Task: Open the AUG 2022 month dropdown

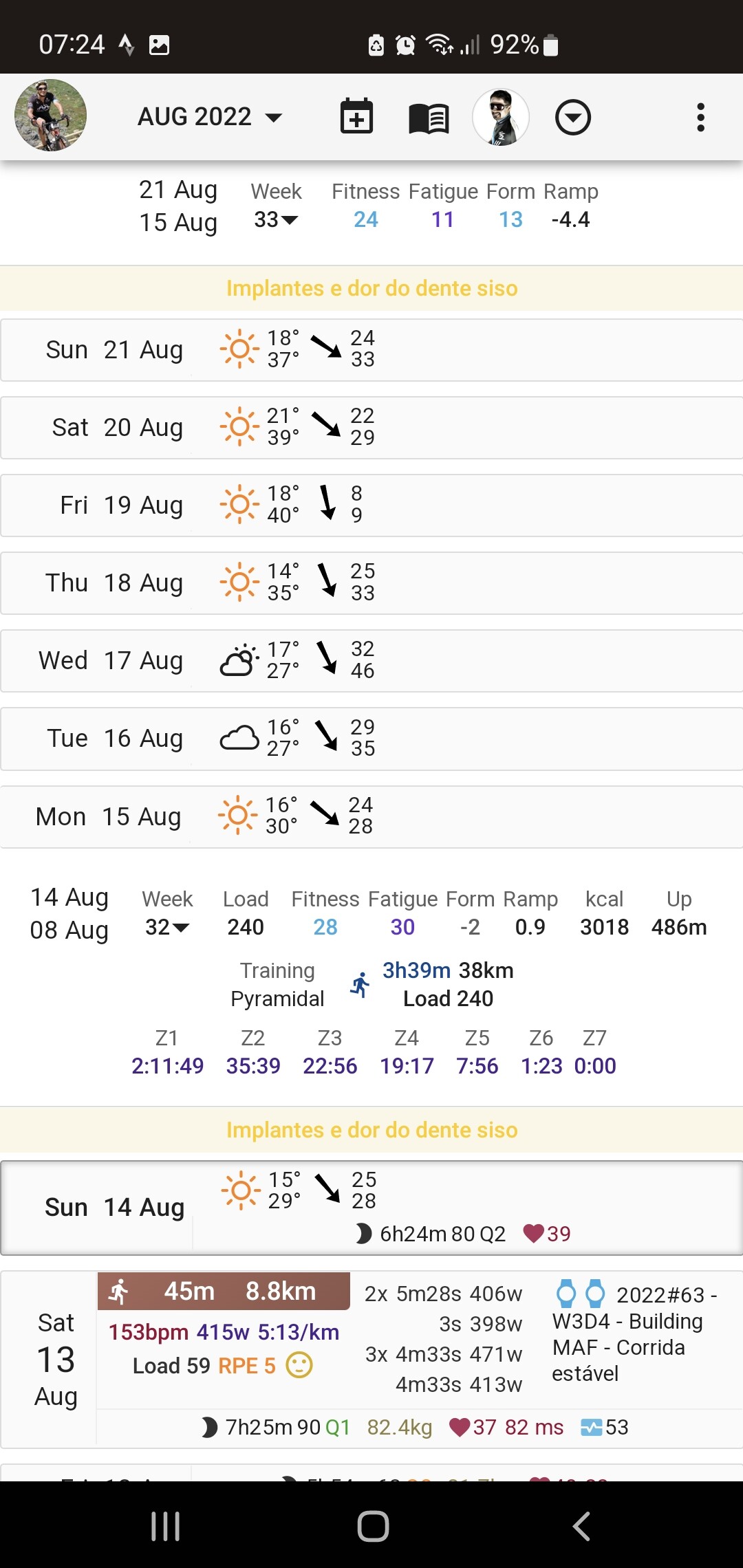Action: pyautogui.click(x=210, y=117)
